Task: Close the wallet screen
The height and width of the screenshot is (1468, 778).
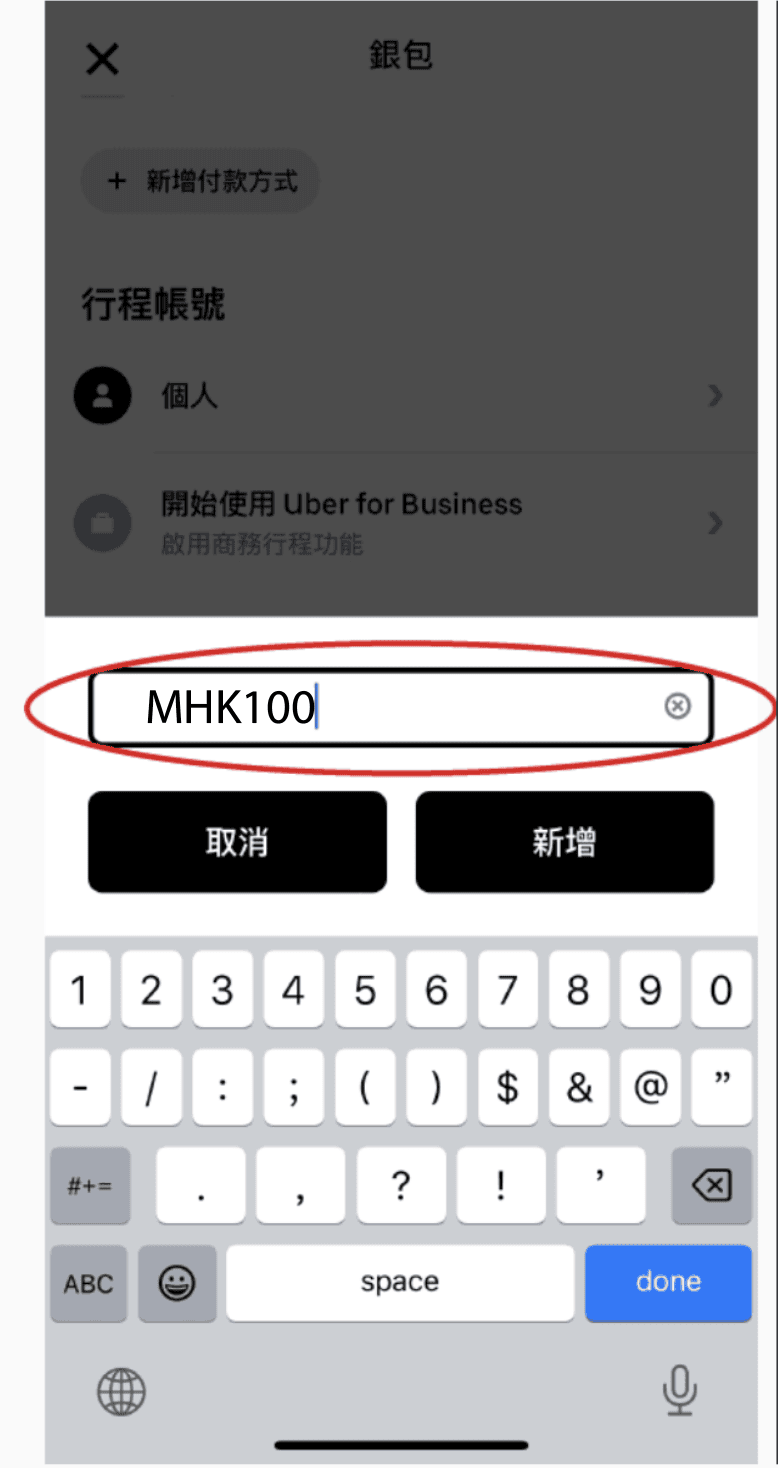Action: click(x=102, y=60)
